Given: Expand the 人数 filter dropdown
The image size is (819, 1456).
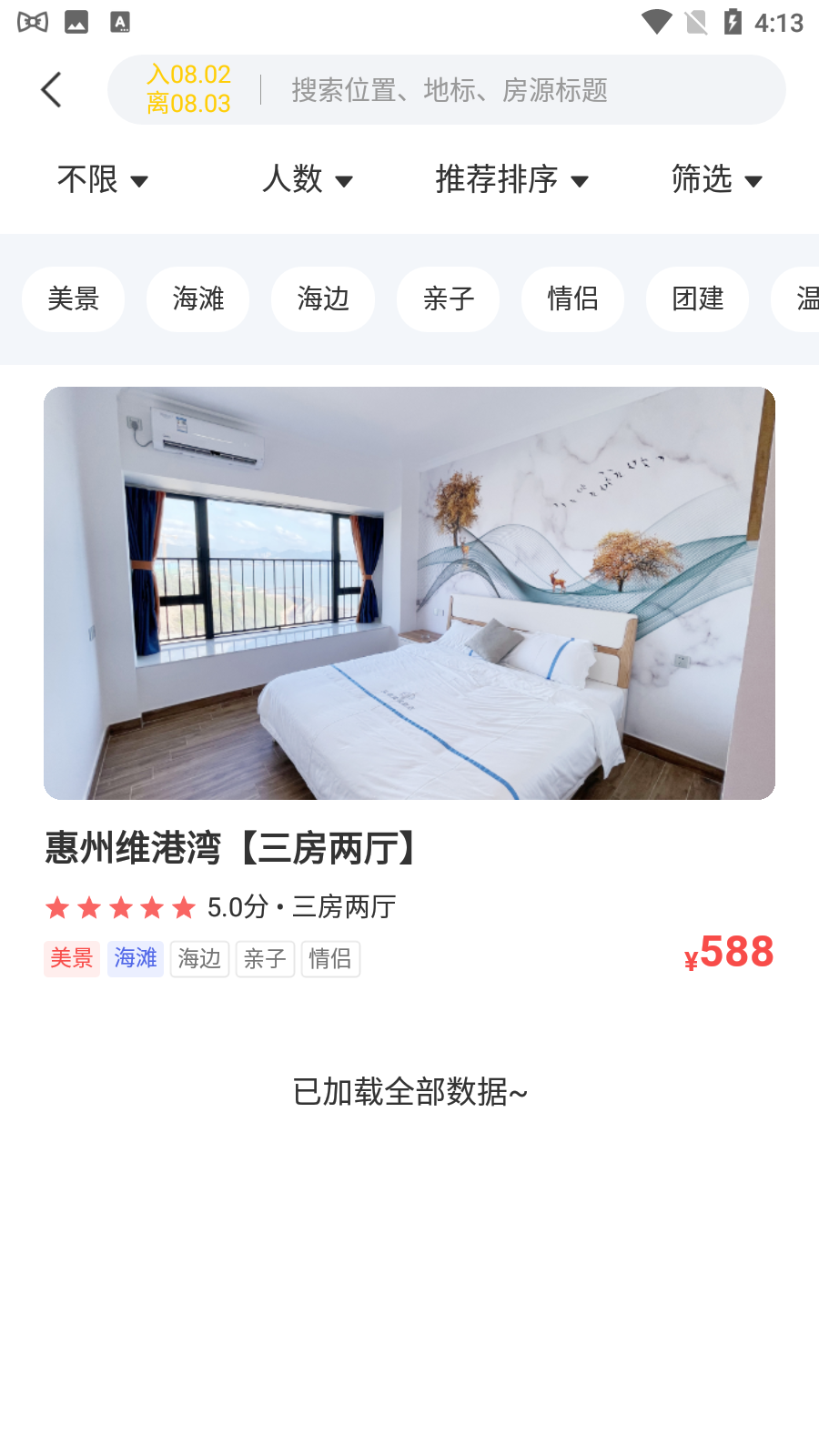Looking at the screenshot, I should [307, 180].
